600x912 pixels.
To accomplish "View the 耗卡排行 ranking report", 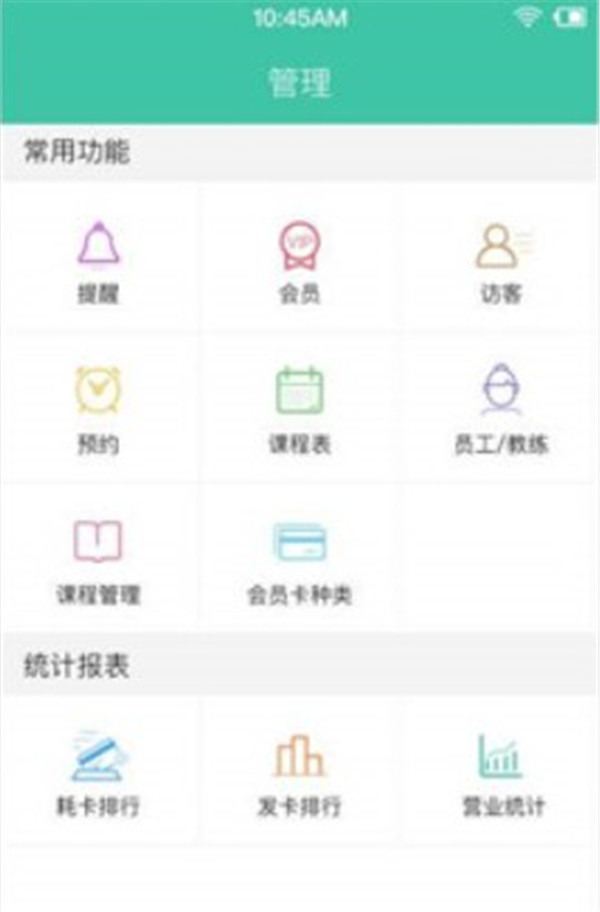I will pyautogui.click(x=98, y=770).
